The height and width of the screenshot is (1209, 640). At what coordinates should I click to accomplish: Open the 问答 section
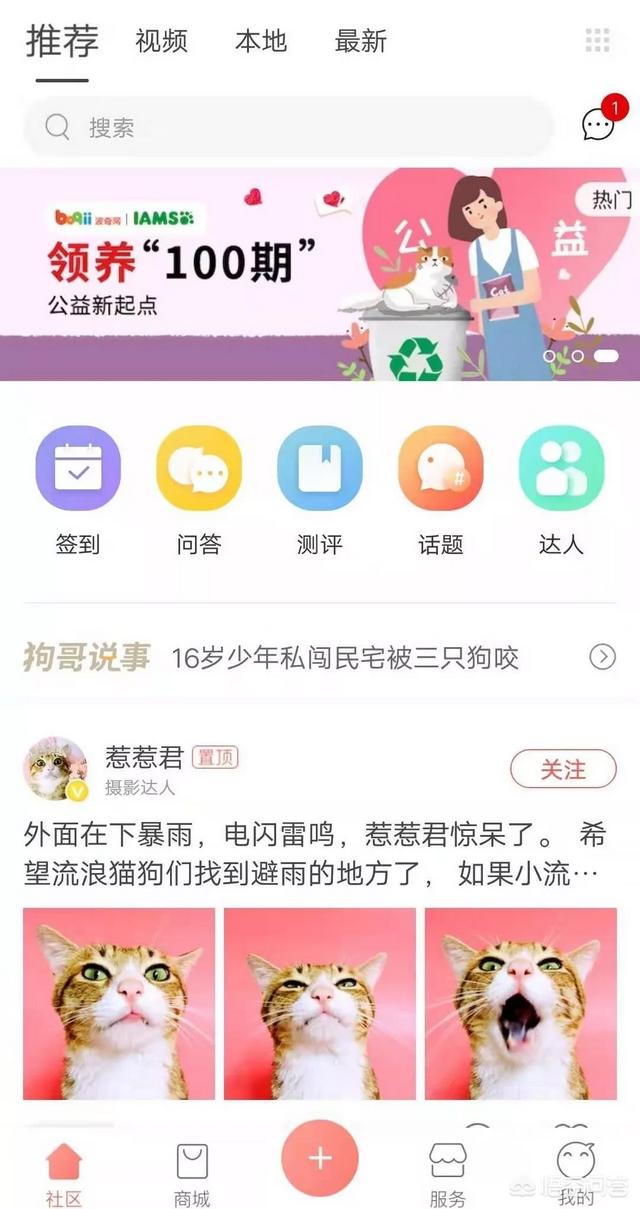click(x=198, y=490)
